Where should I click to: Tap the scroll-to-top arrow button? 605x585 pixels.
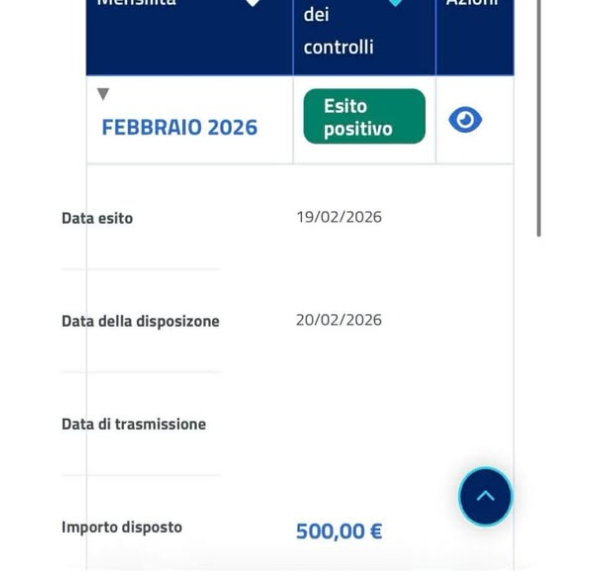pyautogui.click(x=485, y=496)
